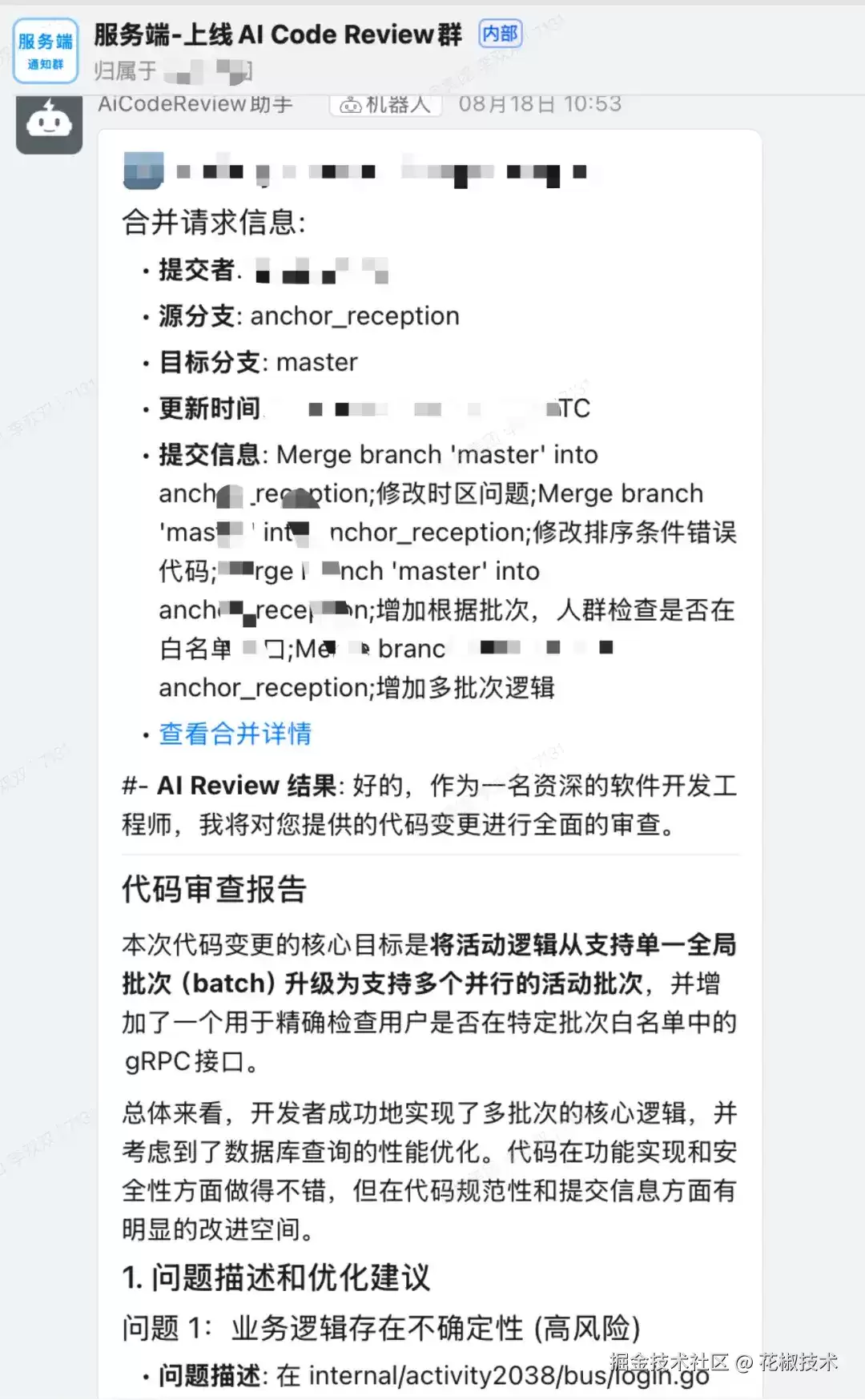The image size is (865, 1400).
Task: Open the 查看合并详情 link
Action: (x=235, y=733)
